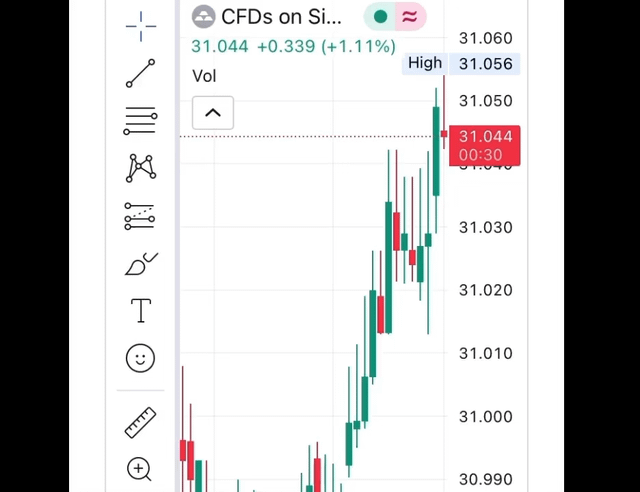Open the Fibonacci retracement tool
Image resolution: width=640 pixels, height=492 pixels.
point(141,121)
